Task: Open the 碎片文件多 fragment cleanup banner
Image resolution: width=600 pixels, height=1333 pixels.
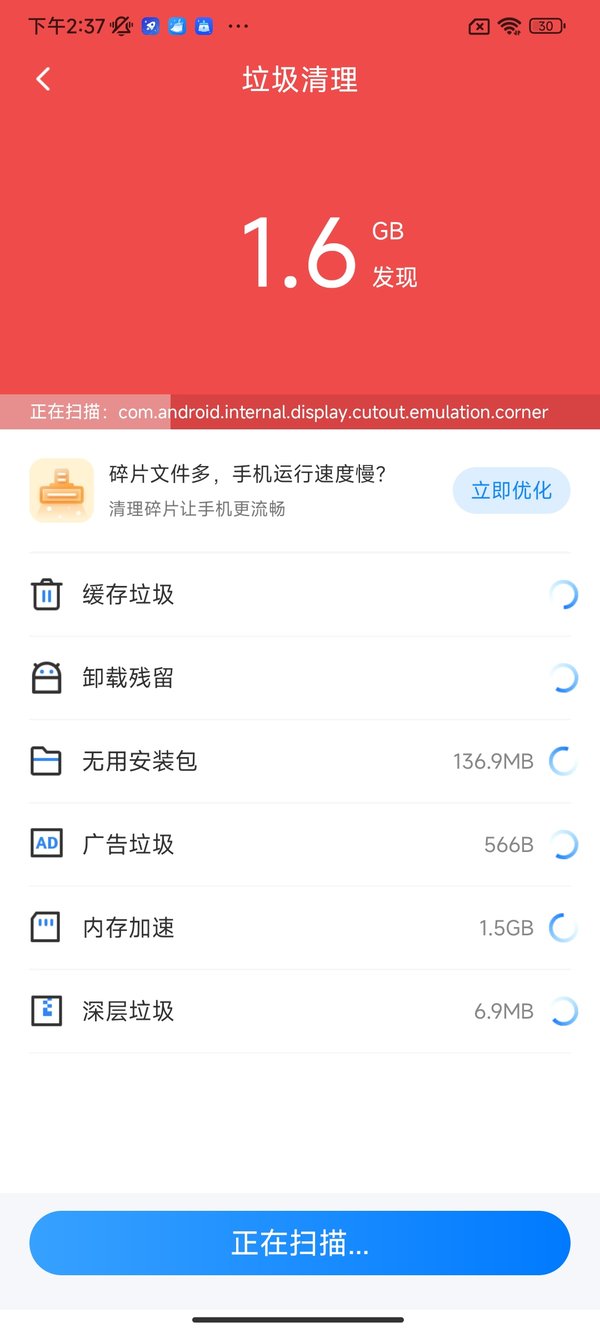Action: 240,491
